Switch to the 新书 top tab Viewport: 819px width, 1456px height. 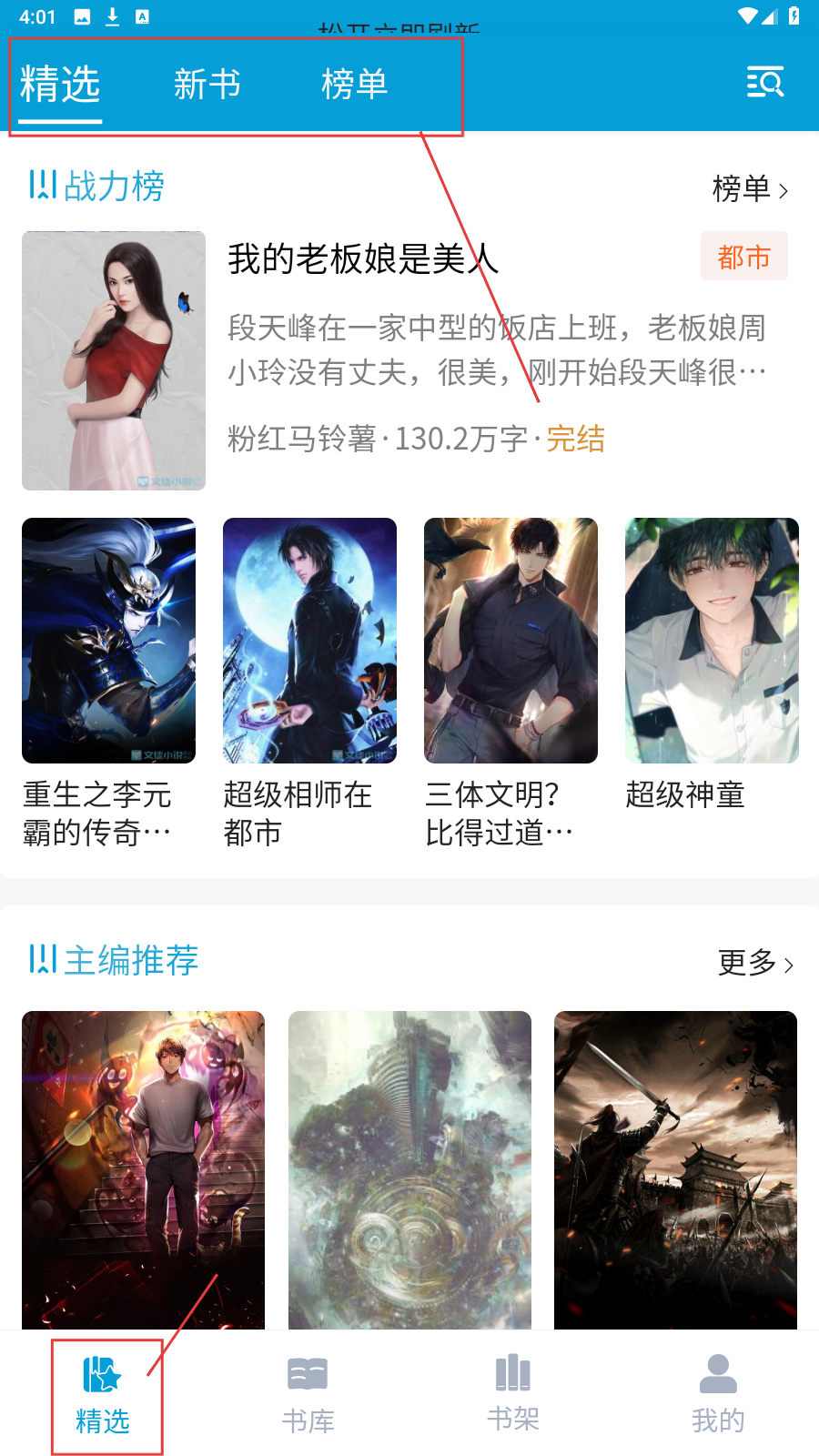click(207, 85)
